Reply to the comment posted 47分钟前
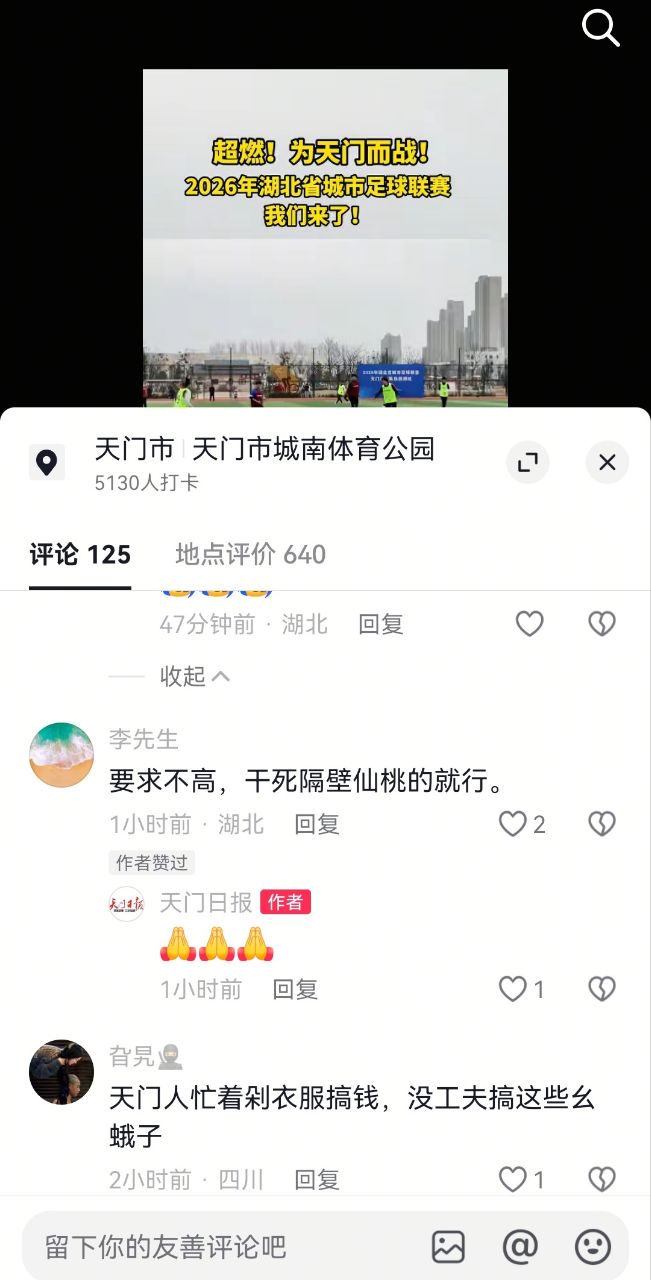 click(381, 624)
